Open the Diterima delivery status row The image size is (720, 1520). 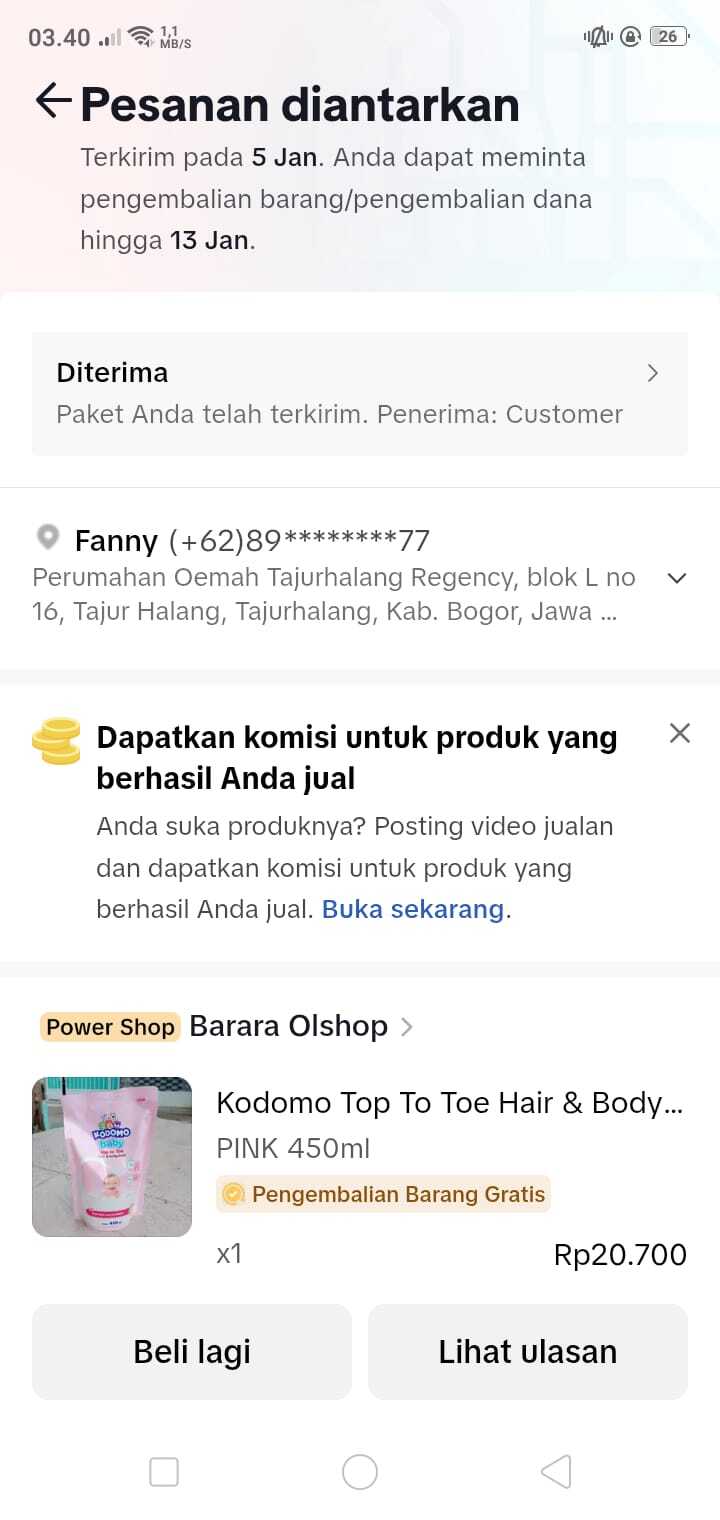[x=360, y=393]
